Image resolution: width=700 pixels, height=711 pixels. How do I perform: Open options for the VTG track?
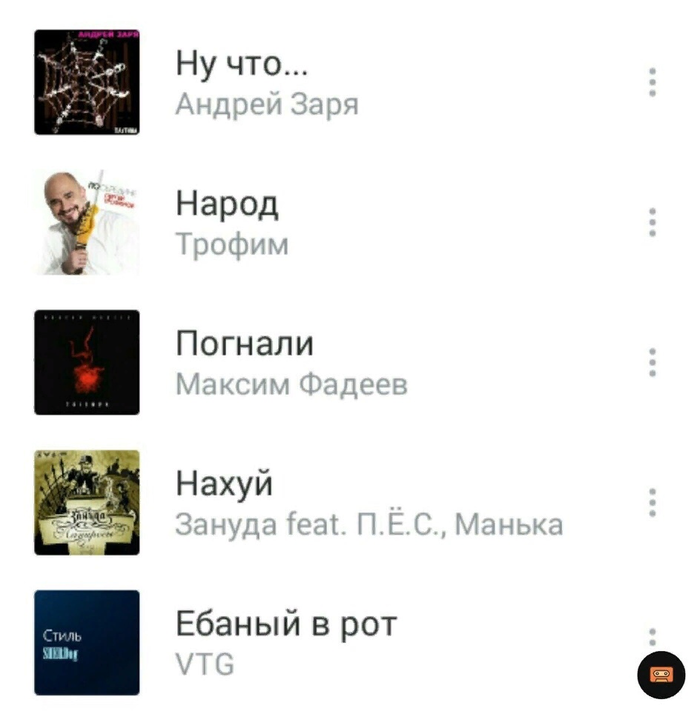tap(652, 636)
